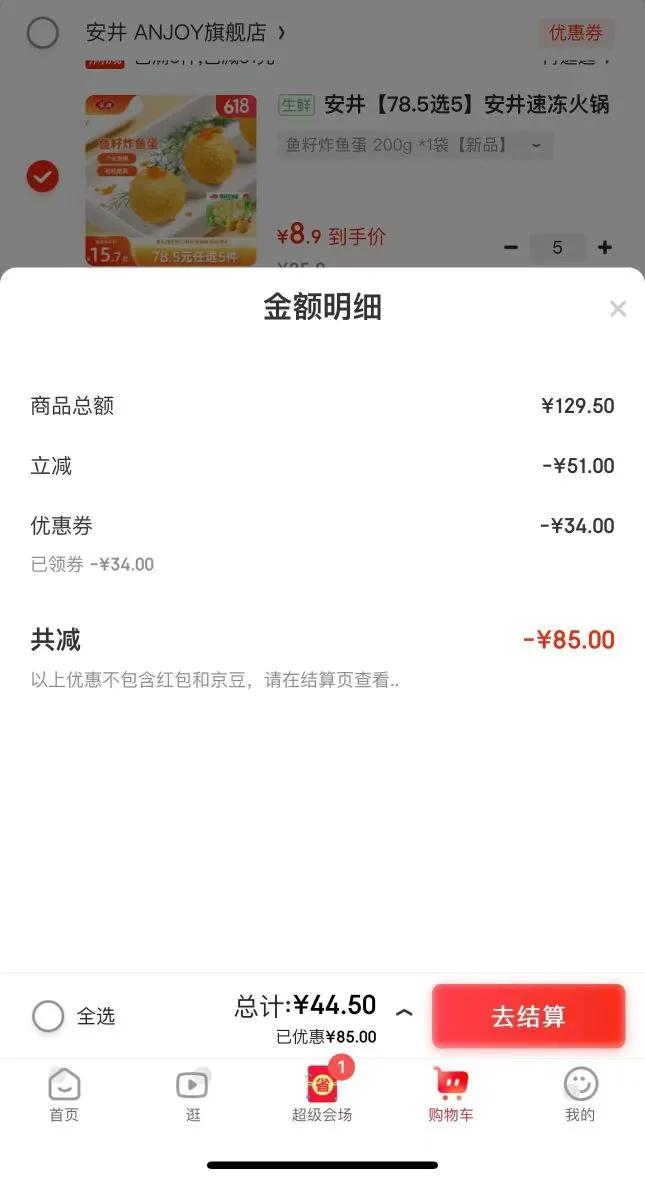The width and height of the screenshot is (645, 1181).
Task: Close the 金额明细 panel
Action: [618, 309]
